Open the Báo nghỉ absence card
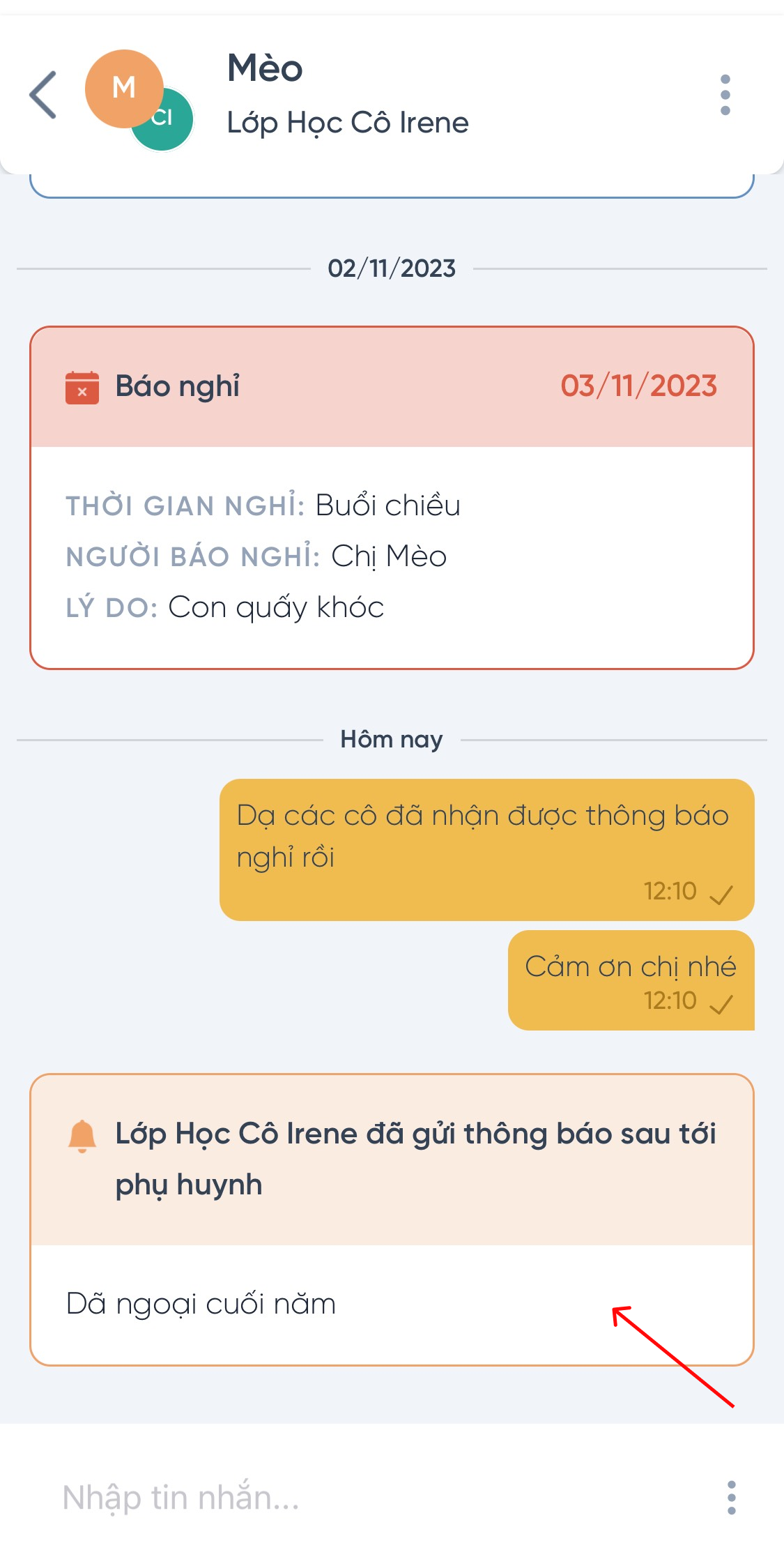Screen dimensions: 784x1566 point(392,497)
